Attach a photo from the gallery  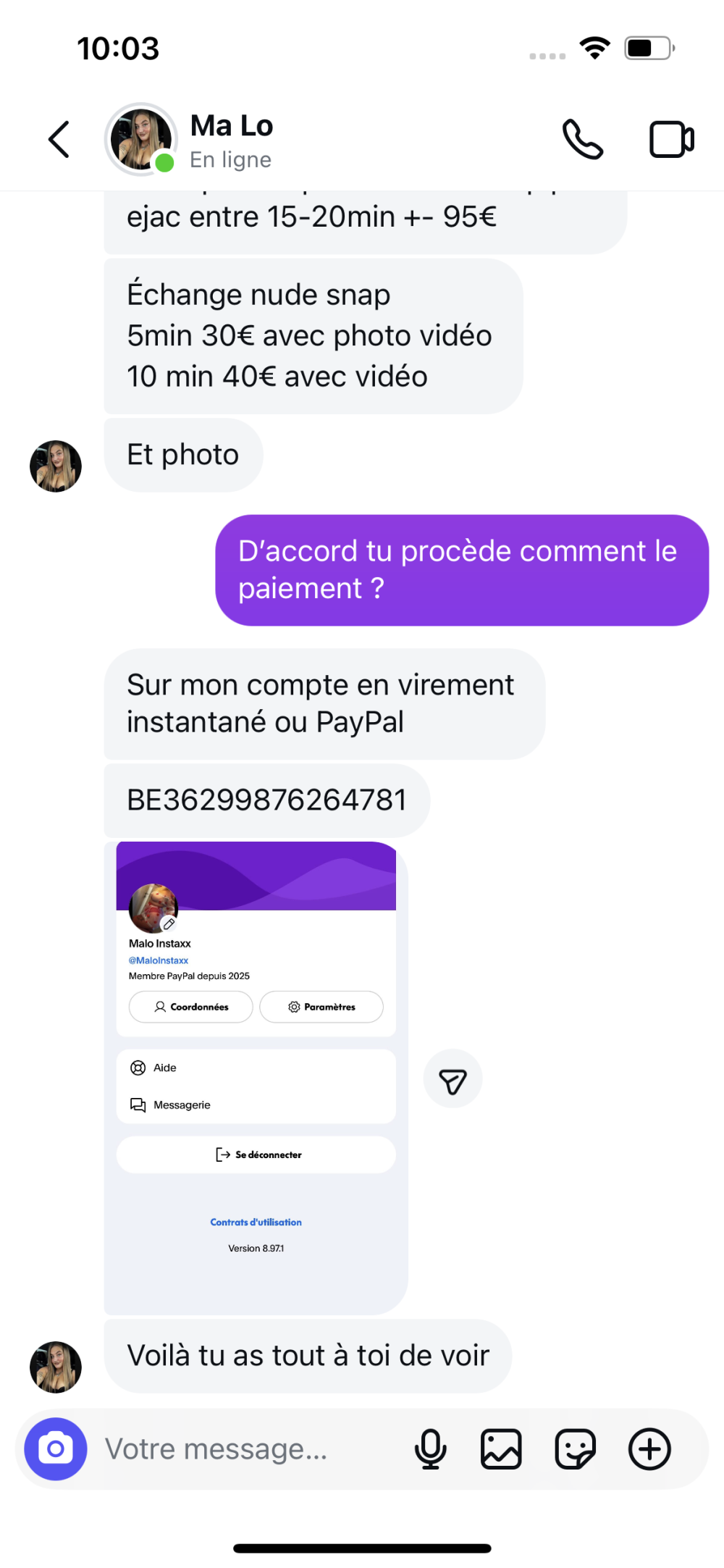tap(501, 1449)
